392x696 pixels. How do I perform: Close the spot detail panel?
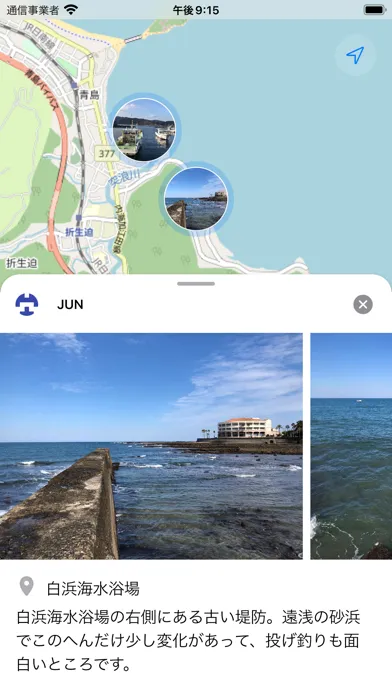[363, 304]
